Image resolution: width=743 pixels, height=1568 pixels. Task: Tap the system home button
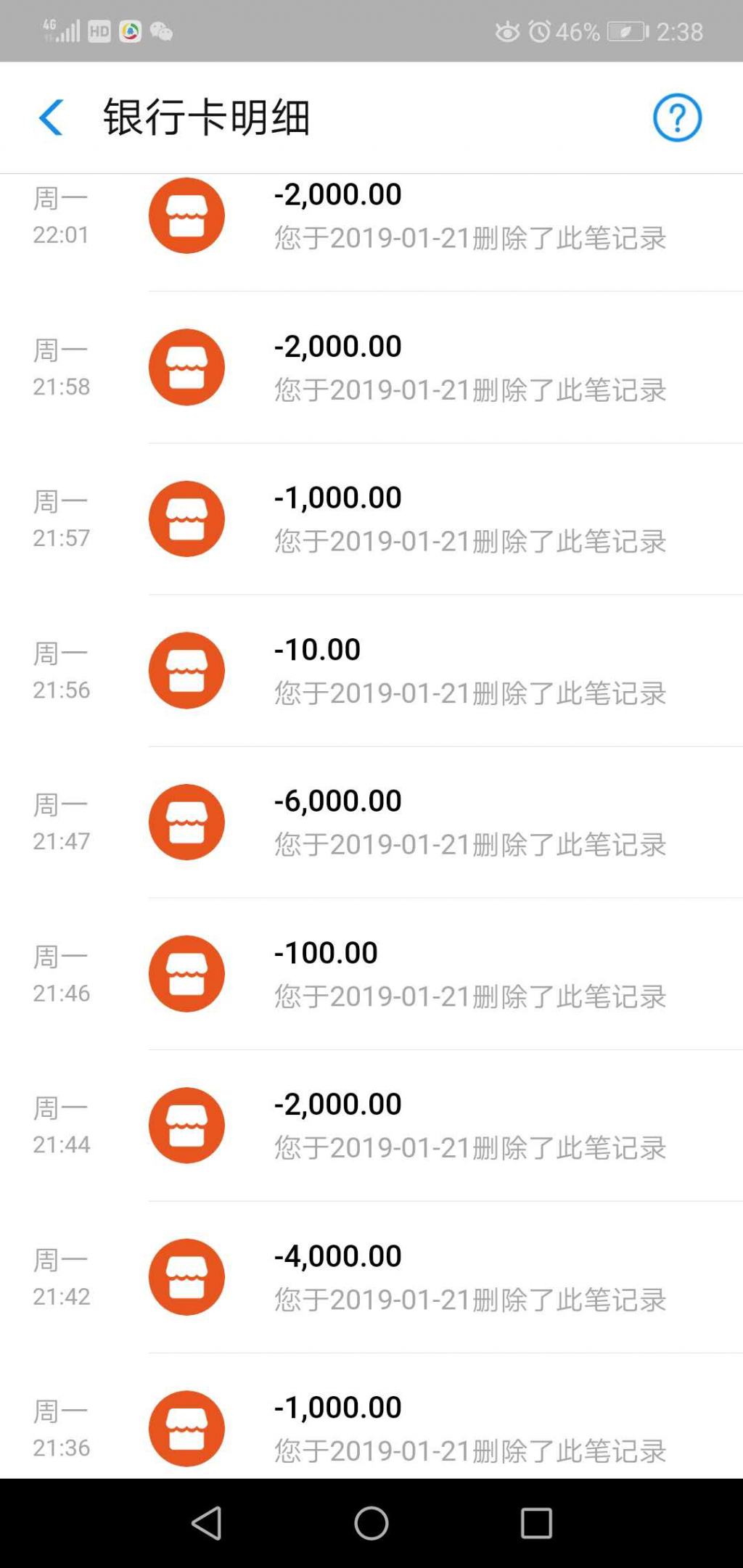coord(371,1522)
